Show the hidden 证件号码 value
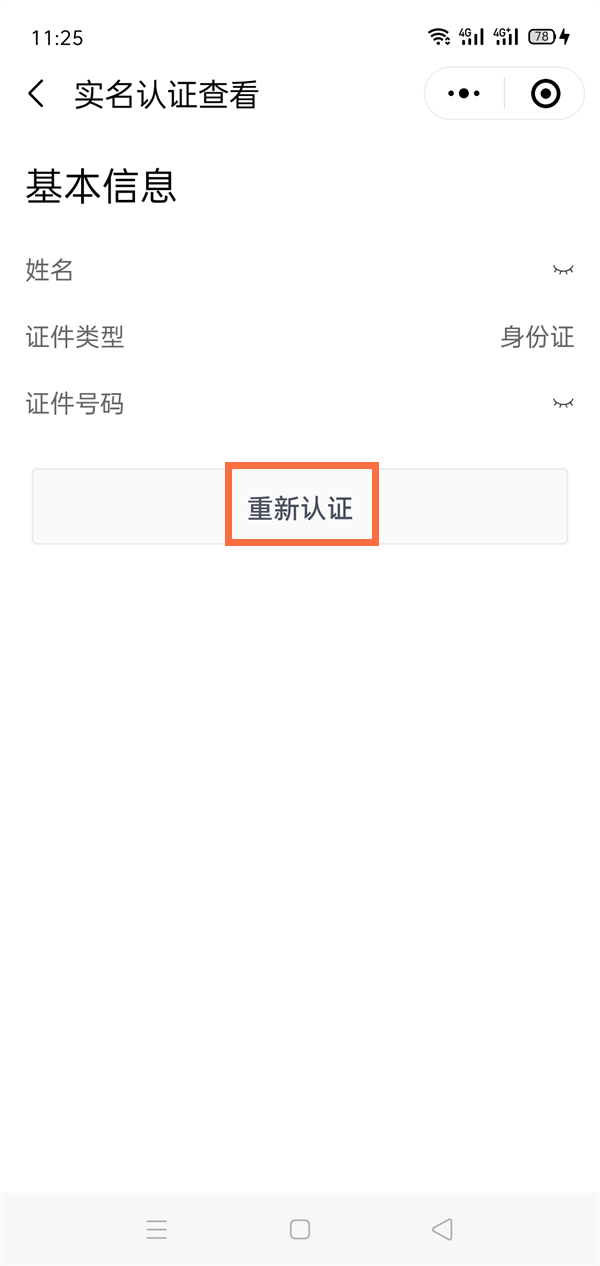 point(563,403)
